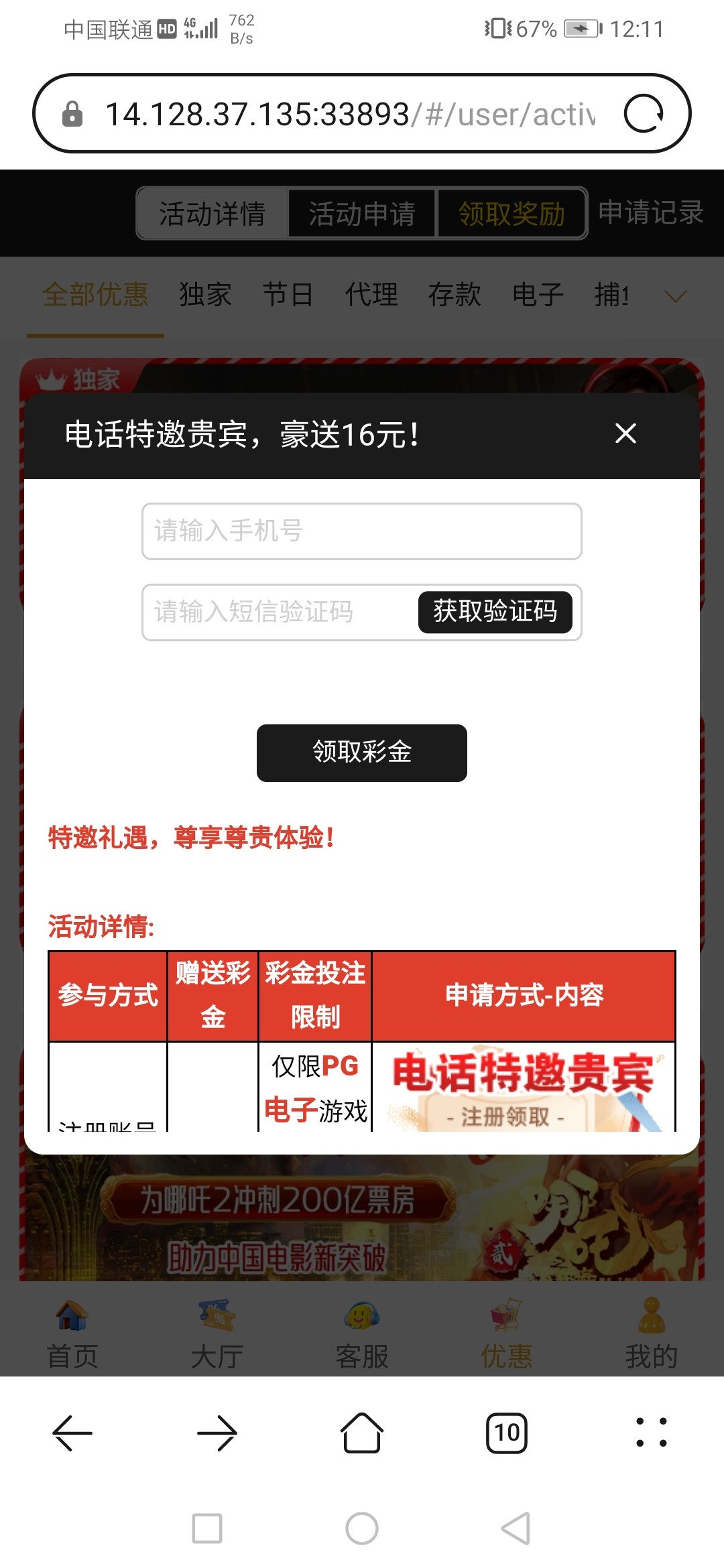Screen dimensions: 724x1568
Task: Go back with browser back arrow
Action: click(x=72, y=1433)
